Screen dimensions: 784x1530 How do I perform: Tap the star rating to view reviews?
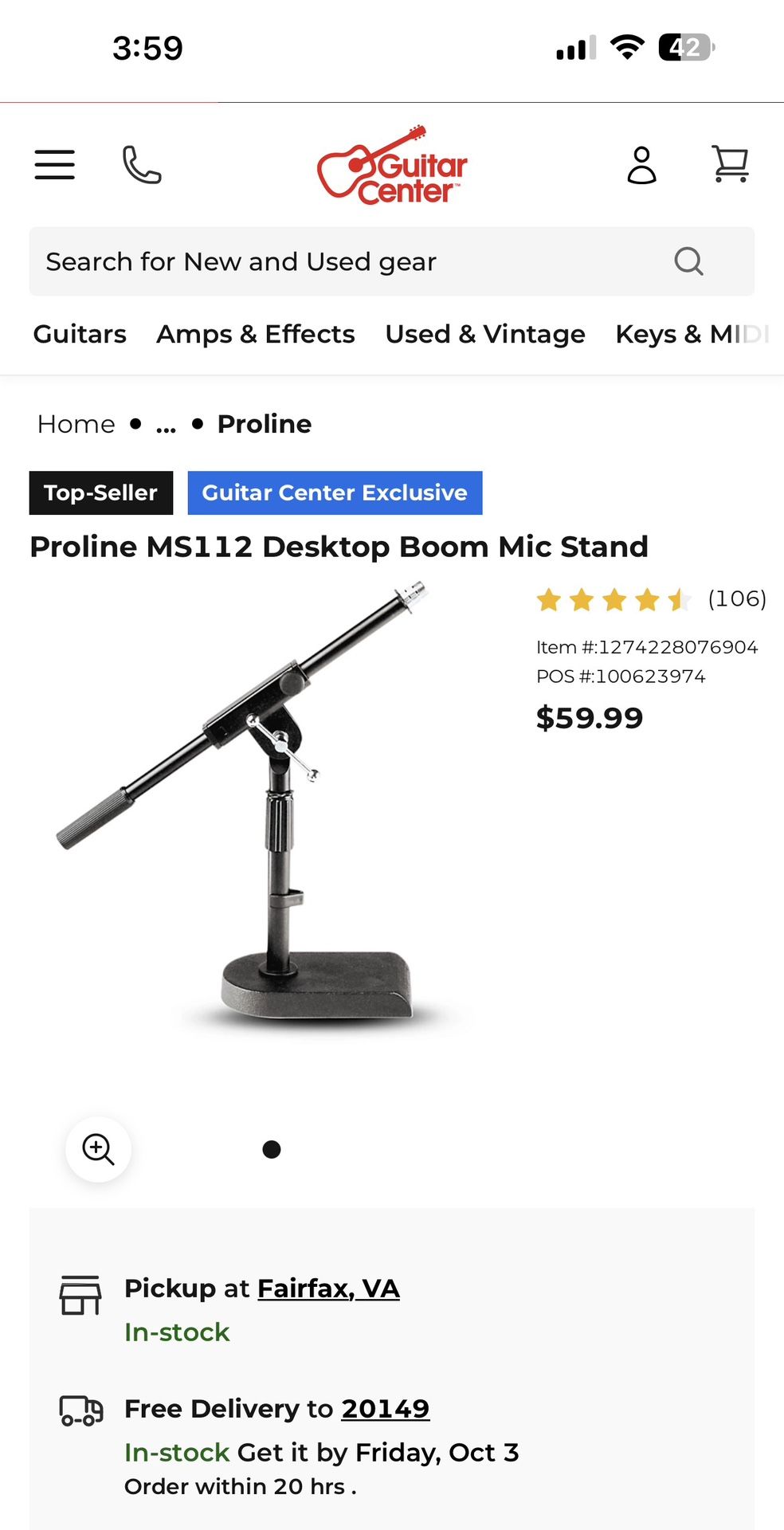(x=613, y=599)
